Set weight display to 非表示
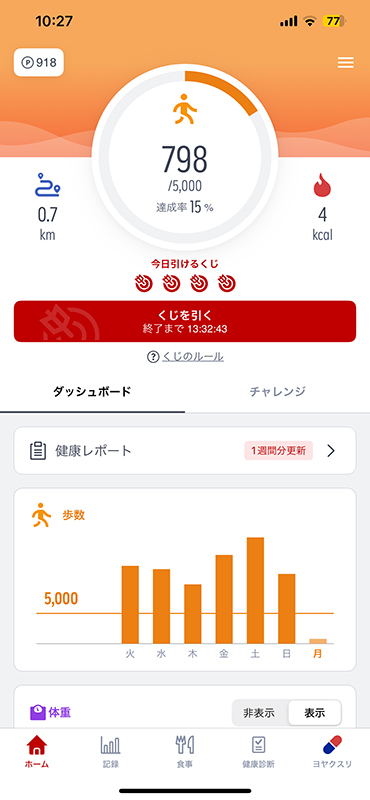Image resolution: width=370 pixels, height=800 pixels. (259, 713)
